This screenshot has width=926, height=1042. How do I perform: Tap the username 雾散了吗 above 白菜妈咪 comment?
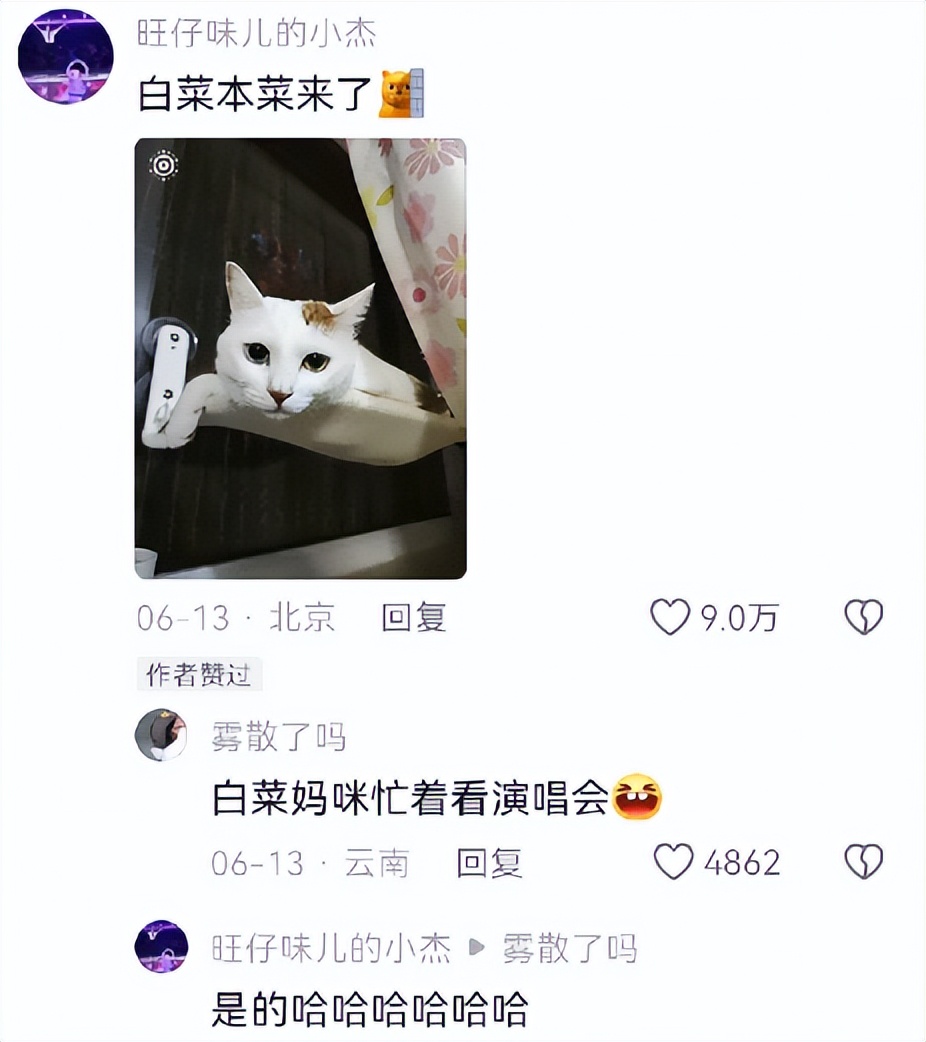[278, 738]
